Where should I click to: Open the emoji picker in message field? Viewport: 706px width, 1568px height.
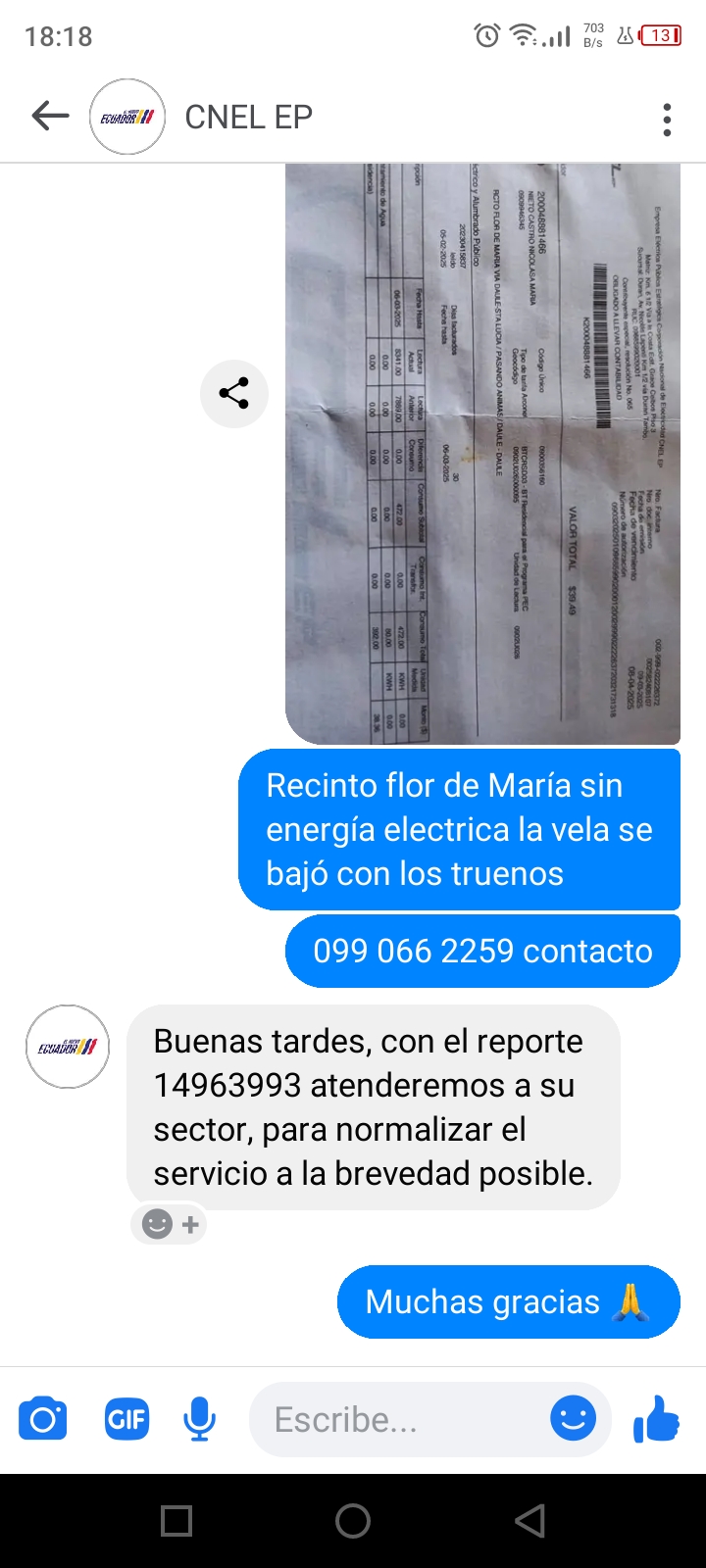574,1418
